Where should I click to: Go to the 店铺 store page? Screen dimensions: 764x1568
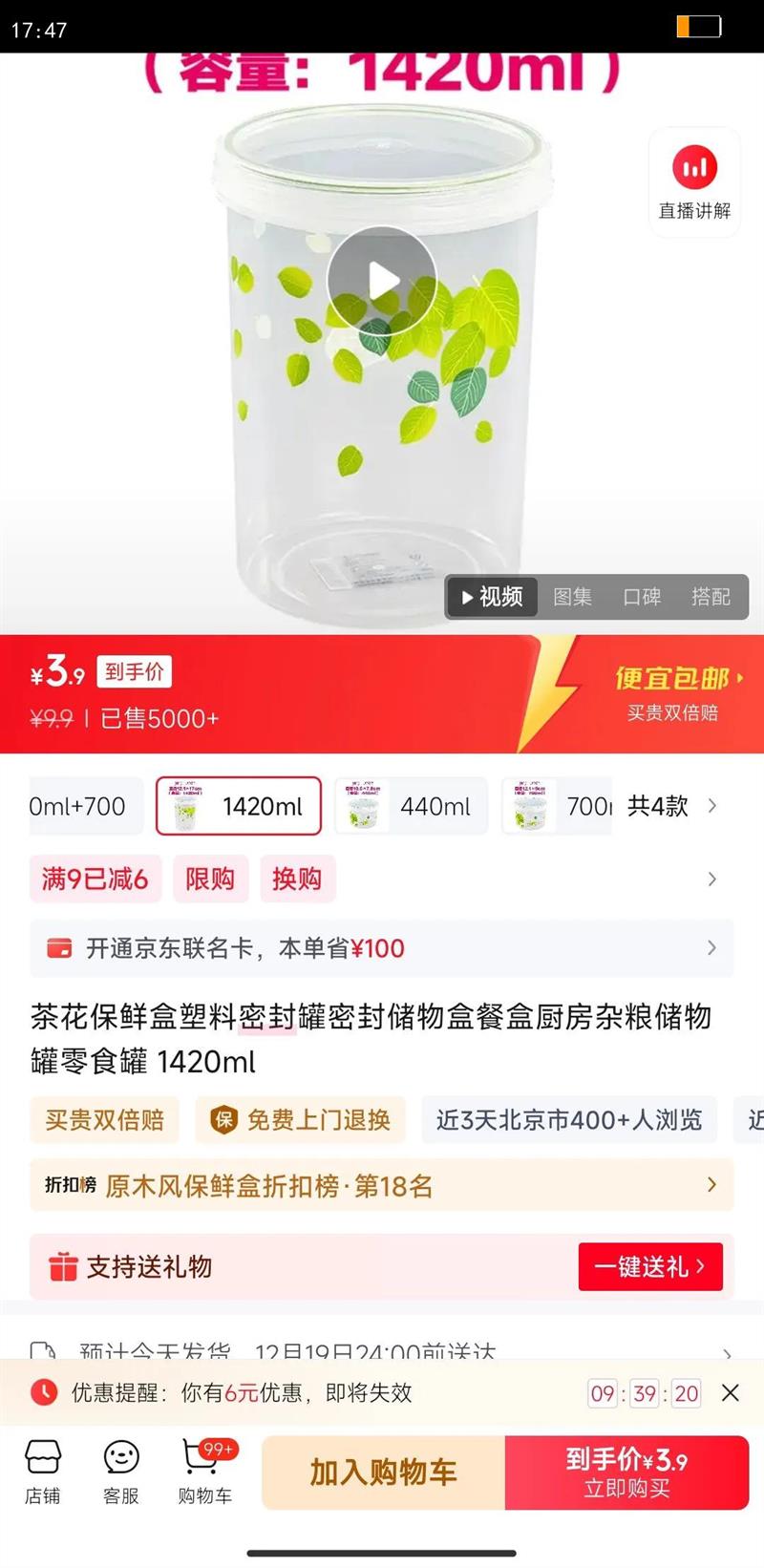[x=43, y=1472]
